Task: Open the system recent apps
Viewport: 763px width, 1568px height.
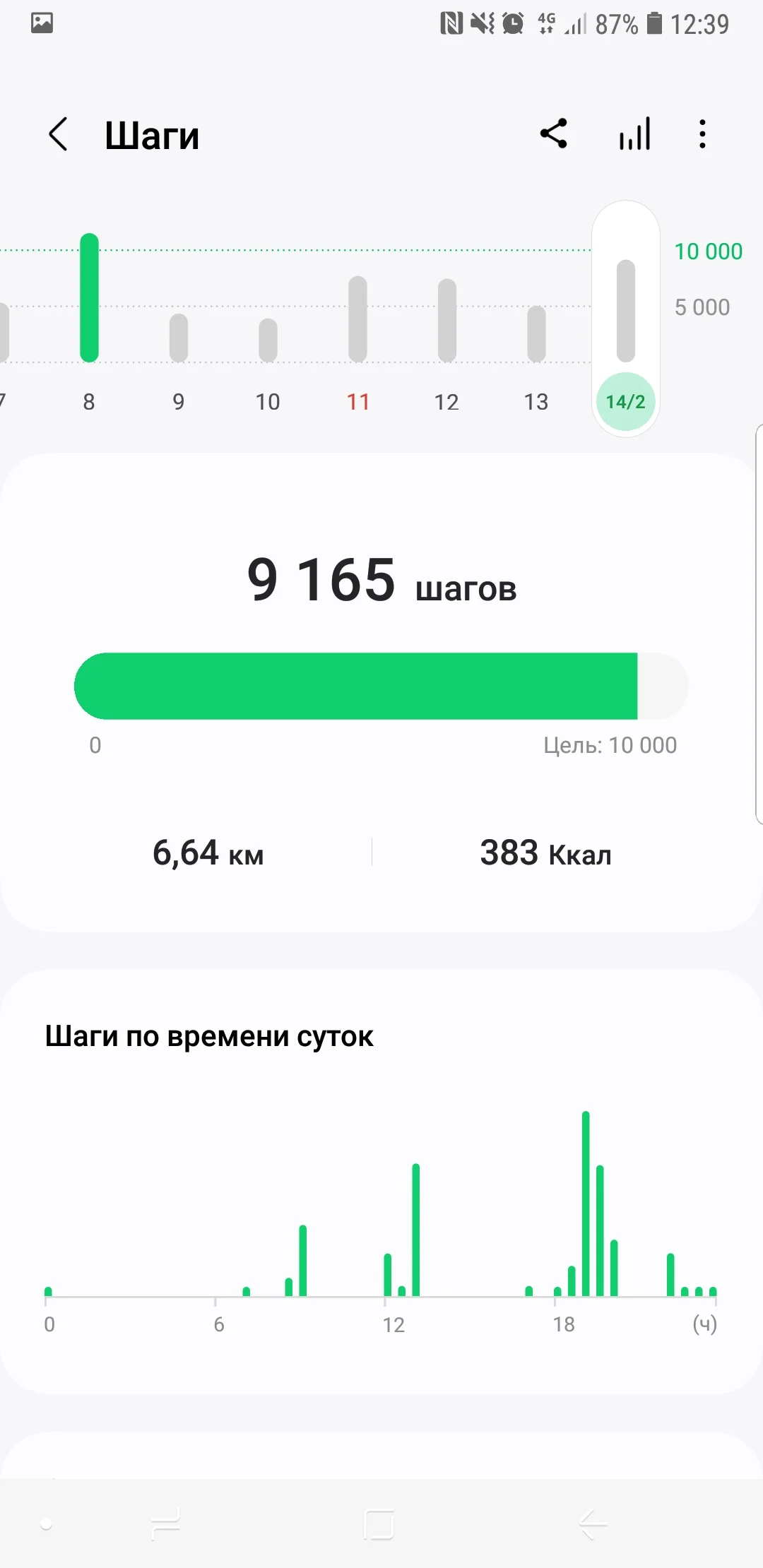Action: pyautogui.click(x=165, y=1524)
